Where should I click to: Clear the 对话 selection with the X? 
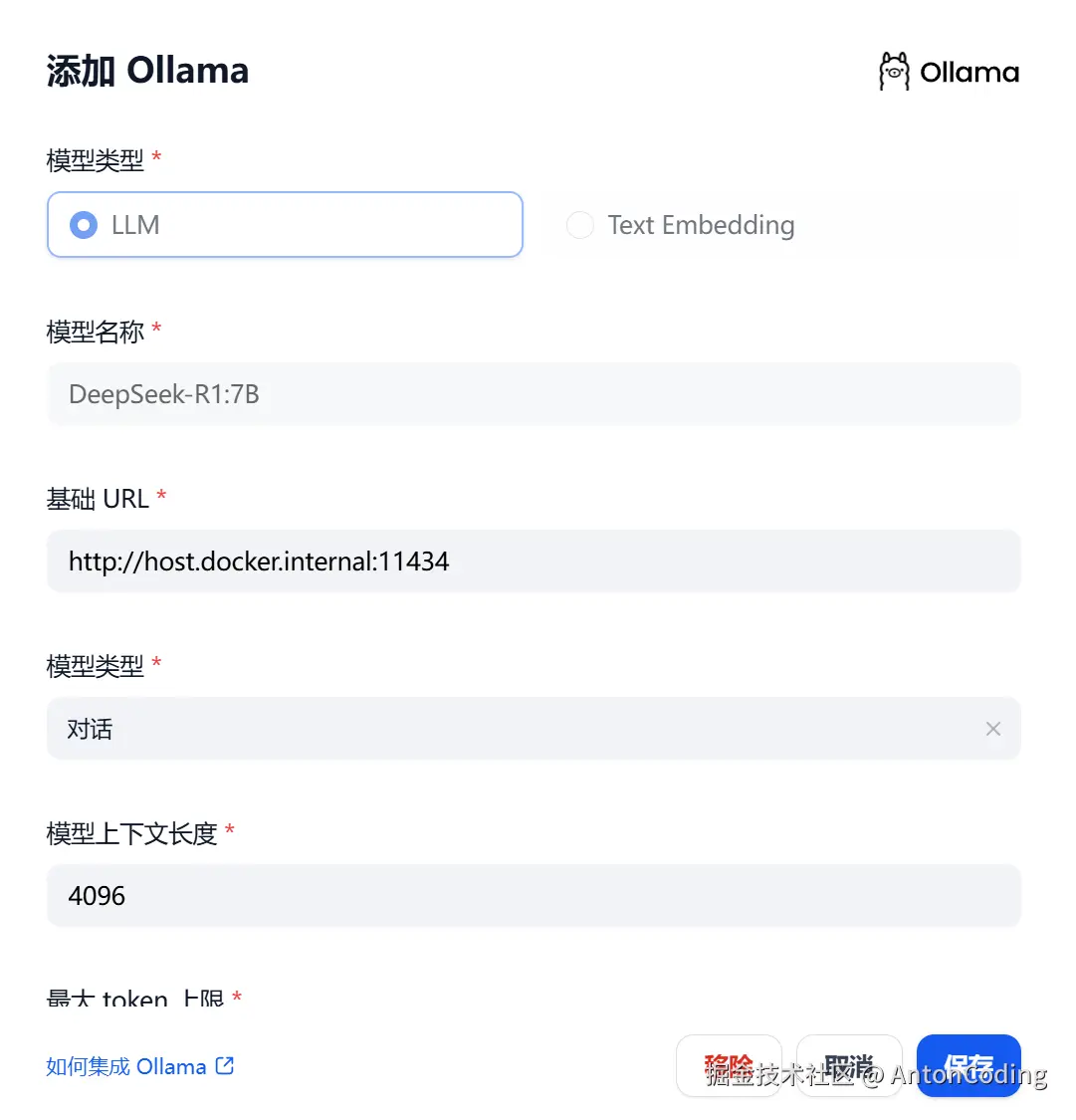(992, 729)
